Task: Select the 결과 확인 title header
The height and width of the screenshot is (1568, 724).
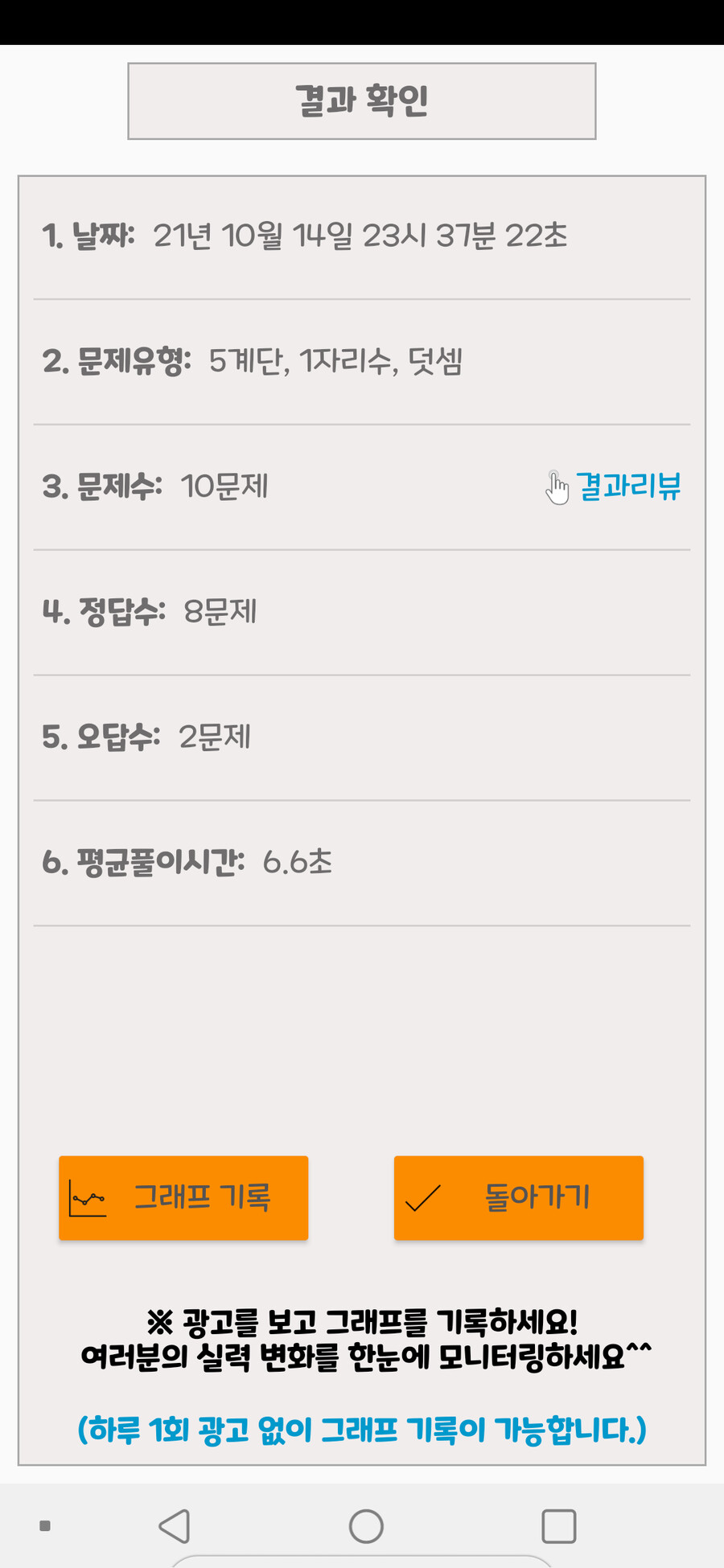Action: [x=362, y=99]
